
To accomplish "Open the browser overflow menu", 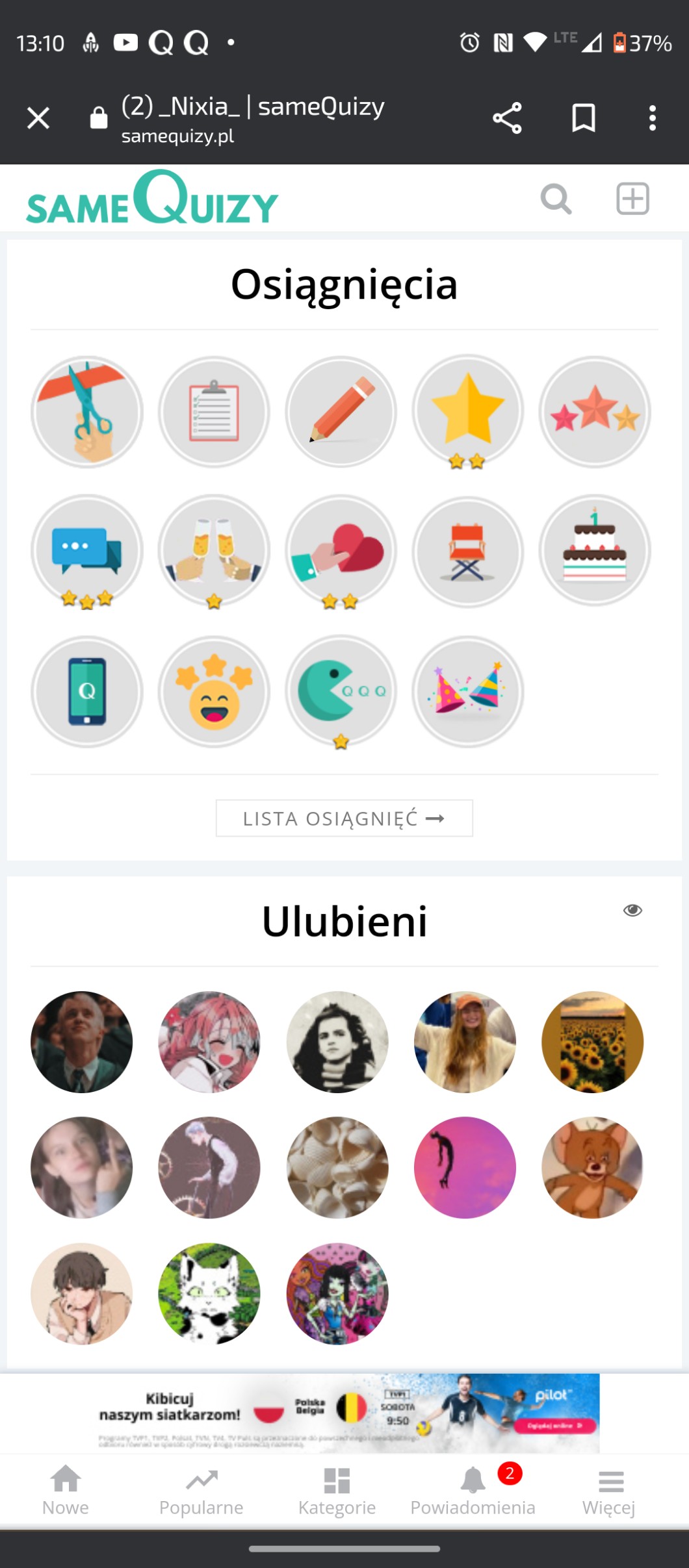I will coord(653,118).
